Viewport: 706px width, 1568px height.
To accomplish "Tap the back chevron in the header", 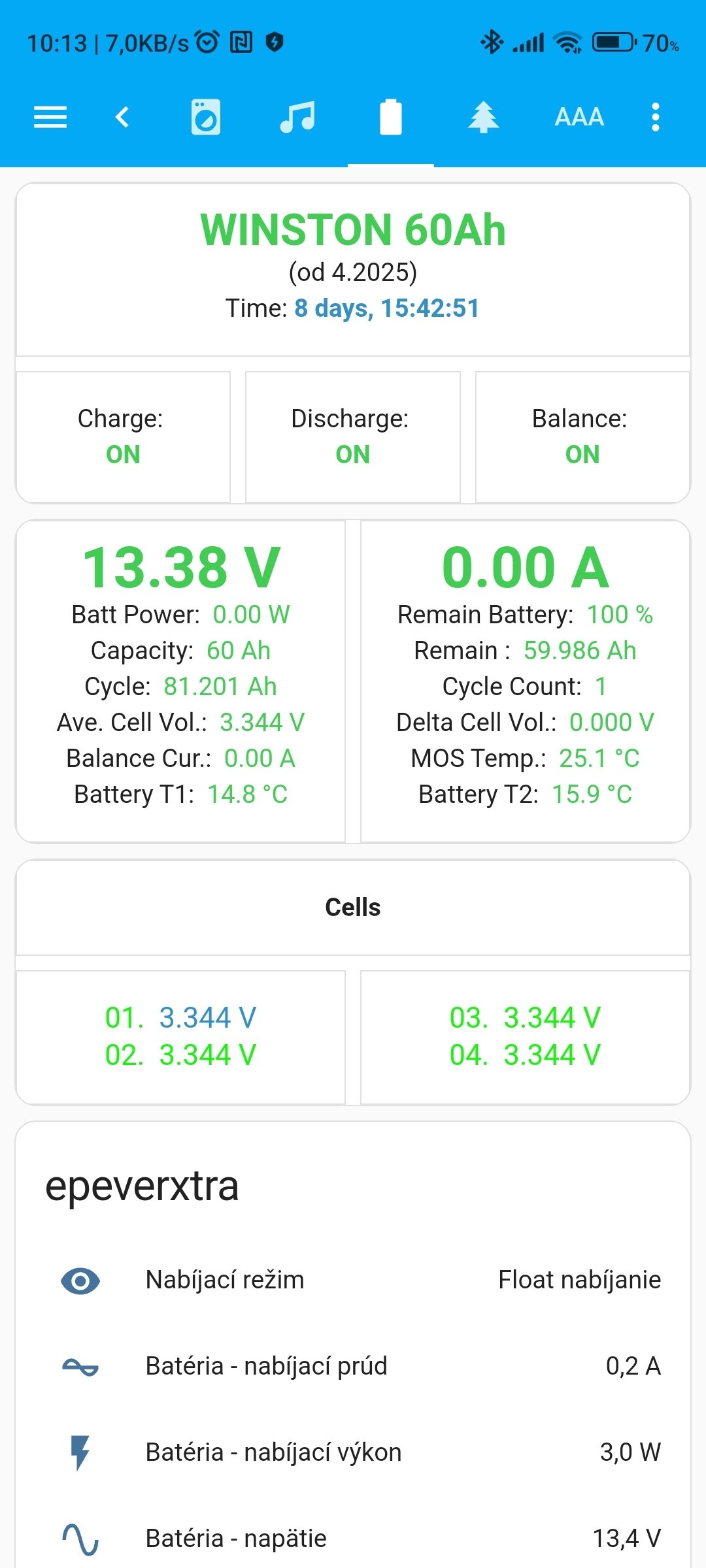I will coord(122,118).
